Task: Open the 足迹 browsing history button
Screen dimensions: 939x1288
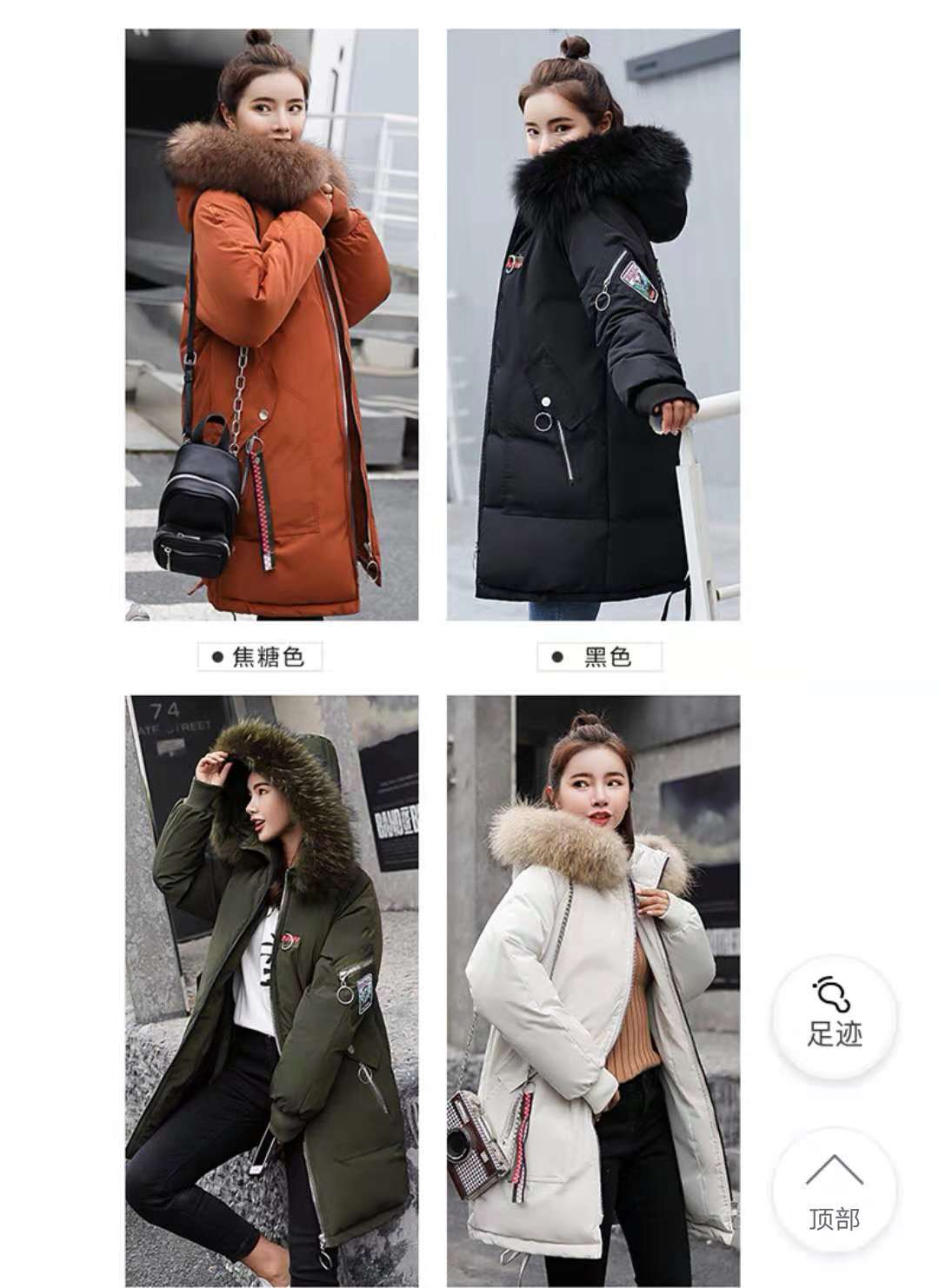Action: [x=834, y=1014]
